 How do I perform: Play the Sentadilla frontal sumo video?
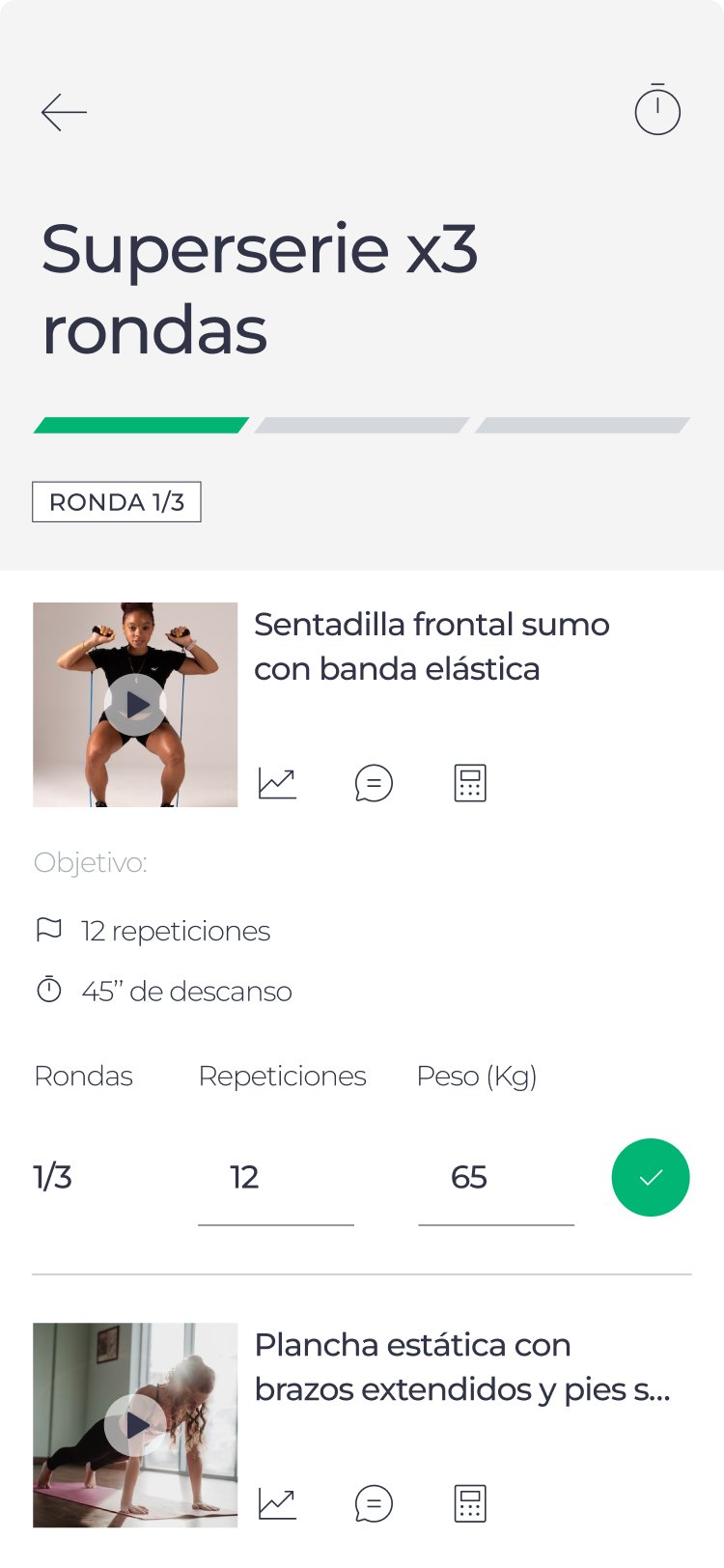pyautogui.click(x=135, y=705)
